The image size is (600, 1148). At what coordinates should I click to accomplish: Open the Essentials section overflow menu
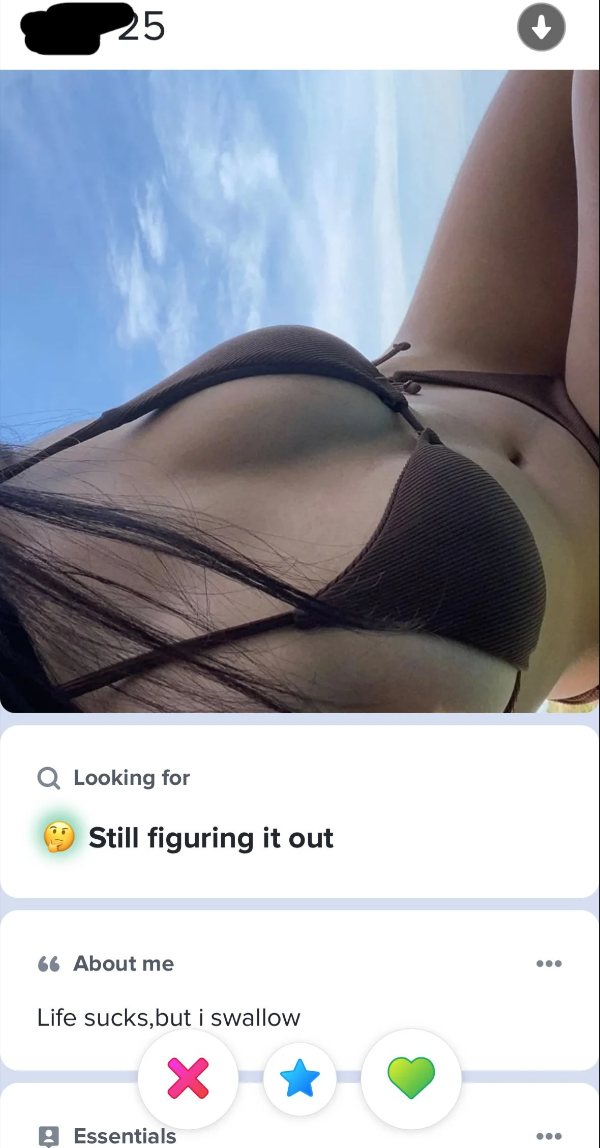coord(548,1136)
